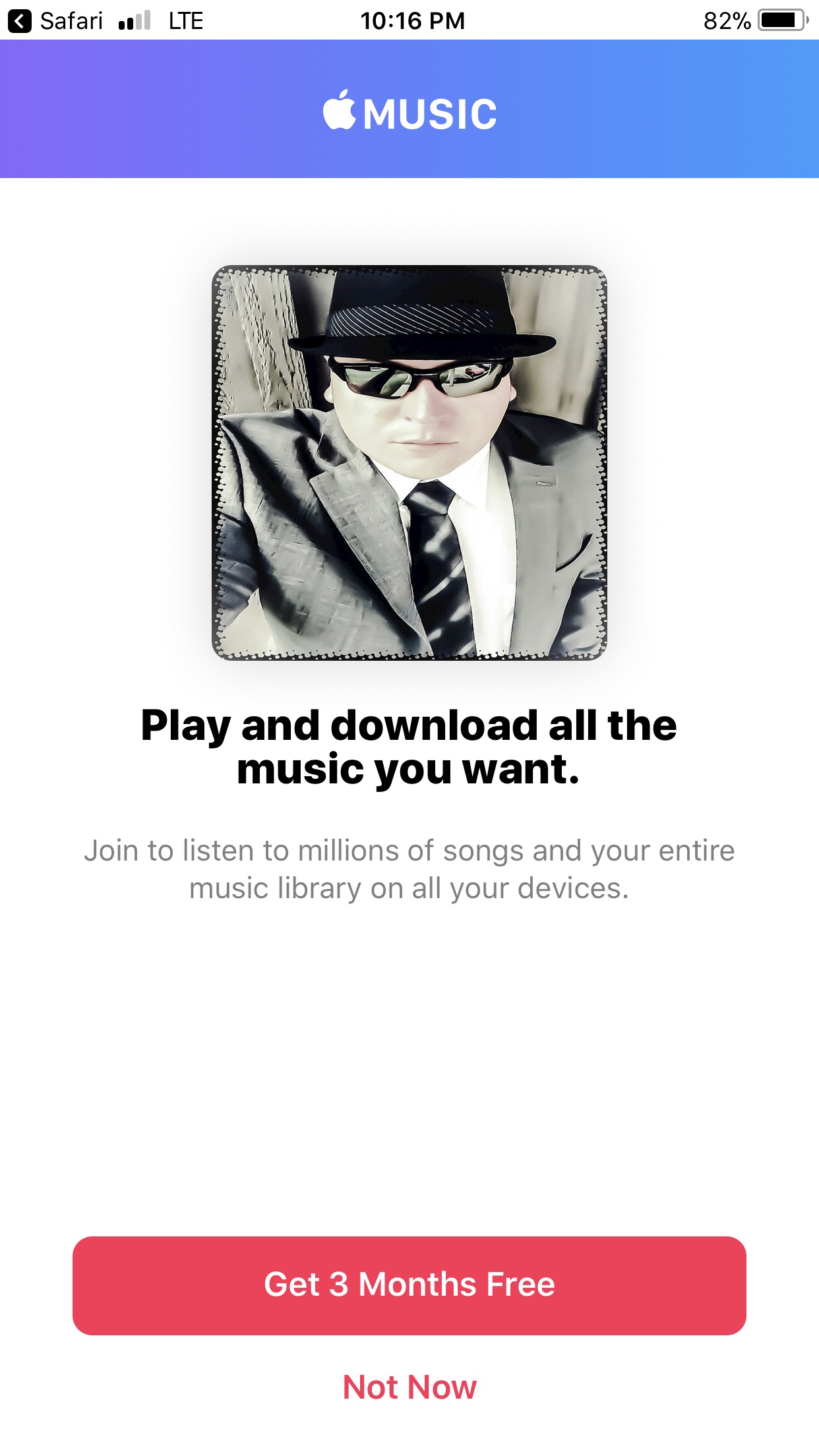This screenshot has height=1456, width=819.
Task: Return to Safari via the back arrow
Action: (x=20, y=21)
